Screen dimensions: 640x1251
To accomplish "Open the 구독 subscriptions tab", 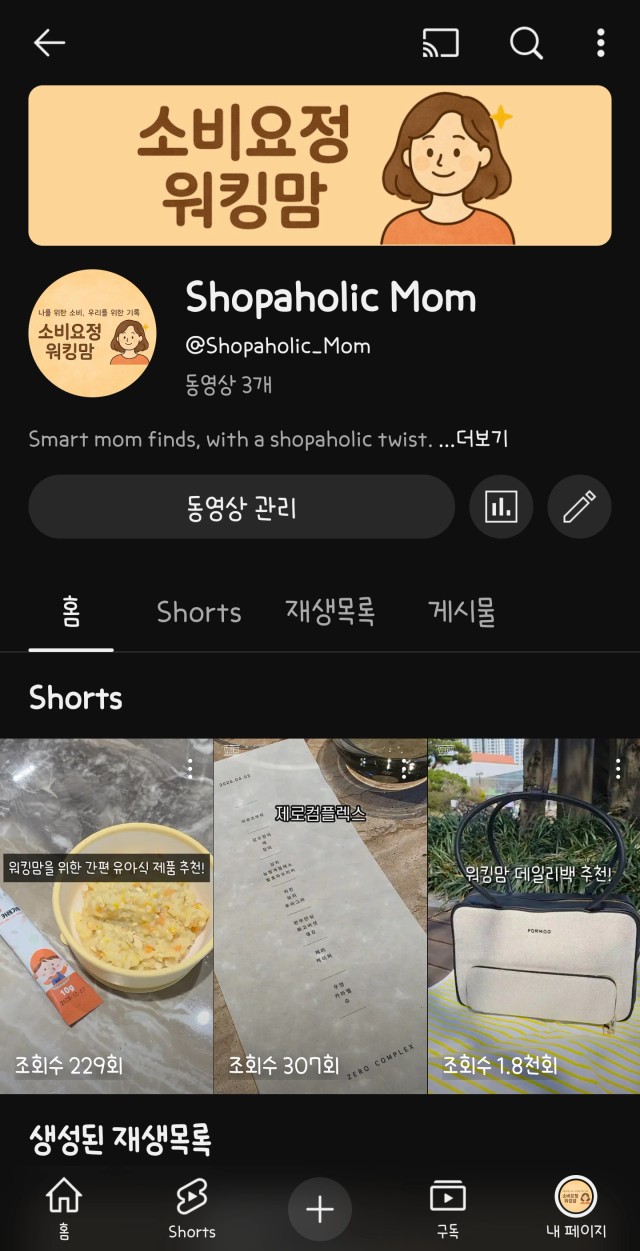I will pos(447,1207).
